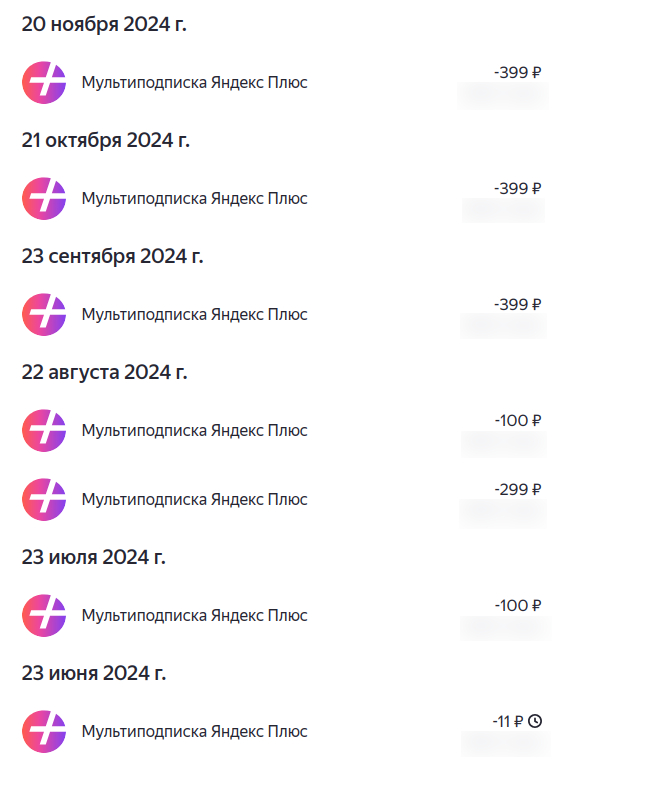This screenshot has width=668, height=800.
Task: Open the 22 августа payment of 299 ₽
Action: coord(195,499)
